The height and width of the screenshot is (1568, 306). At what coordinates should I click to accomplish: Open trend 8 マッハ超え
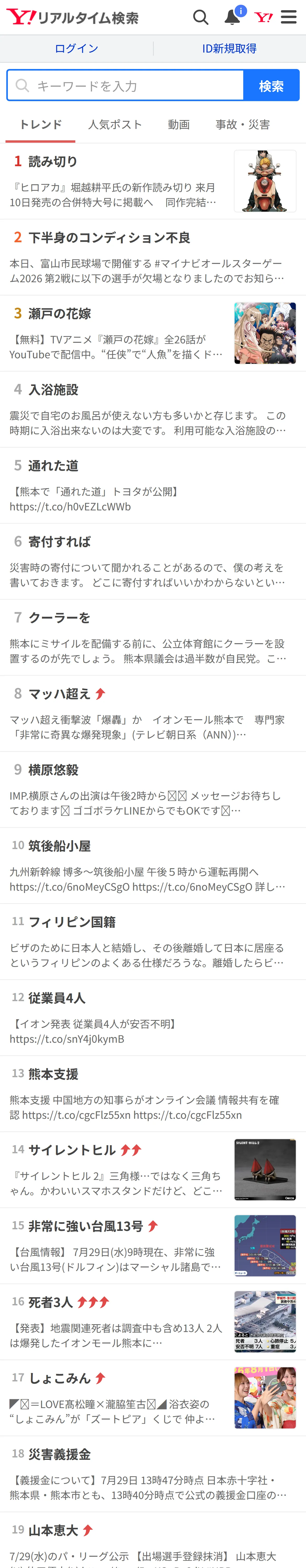click(153, 713)
